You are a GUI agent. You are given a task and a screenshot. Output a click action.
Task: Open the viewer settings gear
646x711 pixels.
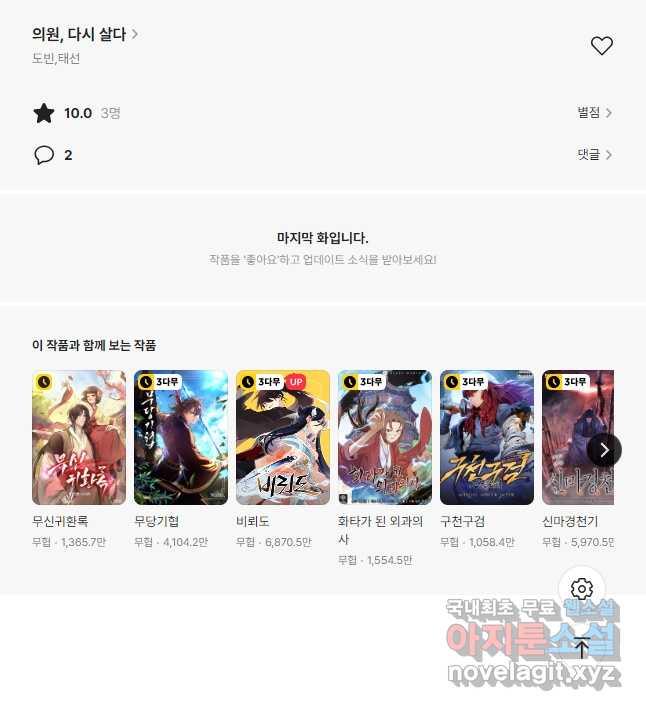click(x=582, y=589)
